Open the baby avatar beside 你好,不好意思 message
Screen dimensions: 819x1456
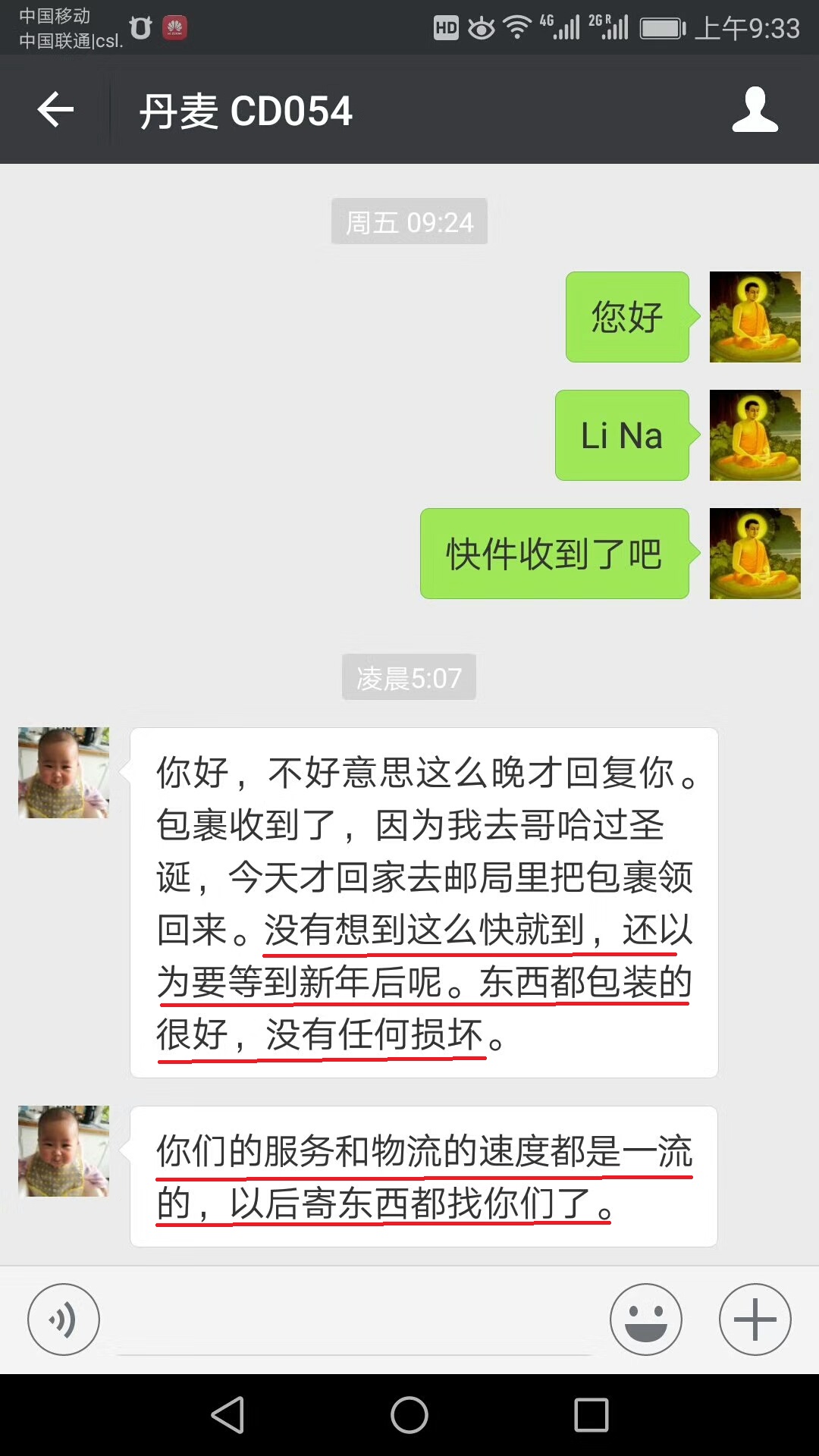click(x=64, y=773)
